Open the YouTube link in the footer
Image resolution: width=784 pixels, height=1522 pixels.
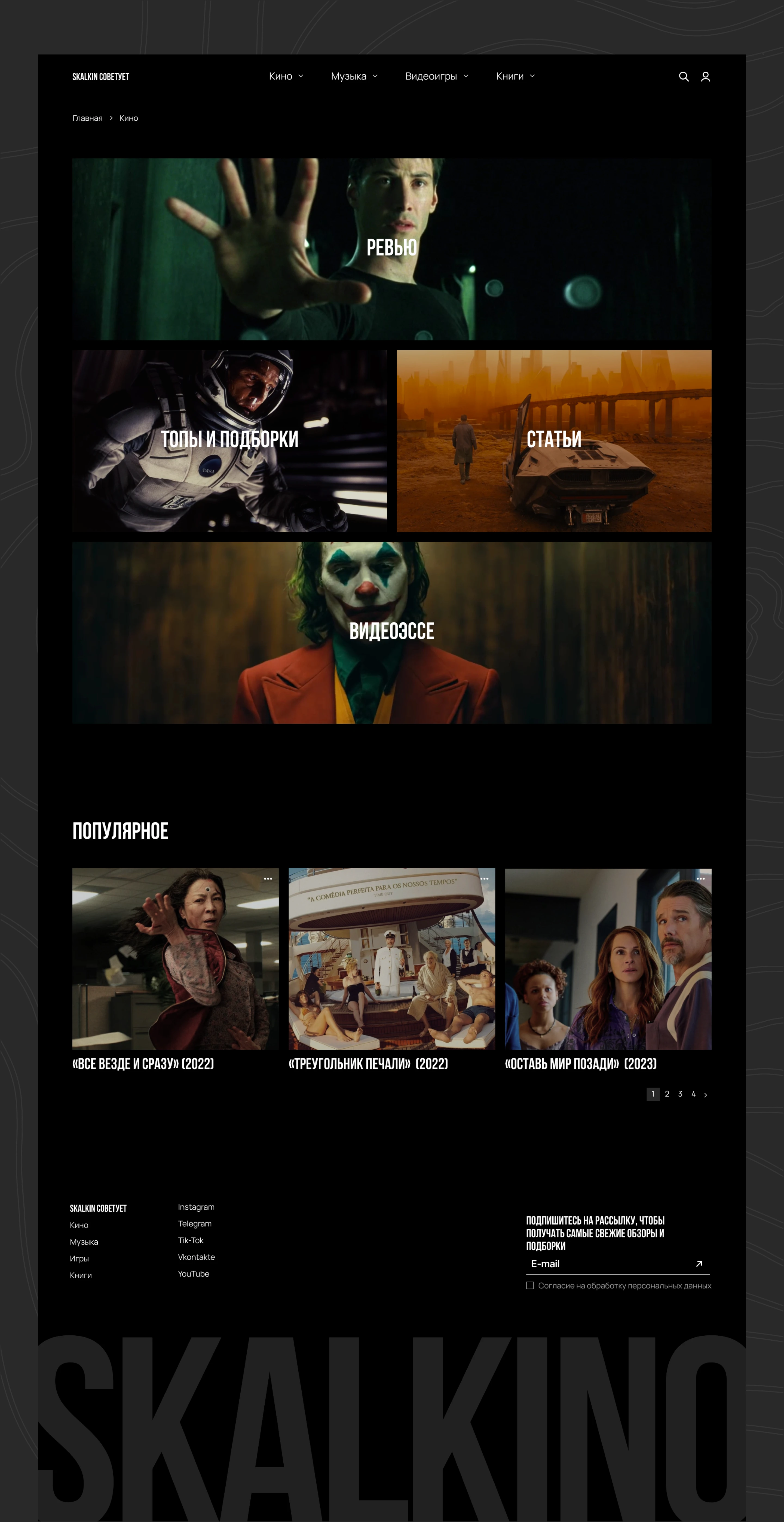coord(194,1274)
